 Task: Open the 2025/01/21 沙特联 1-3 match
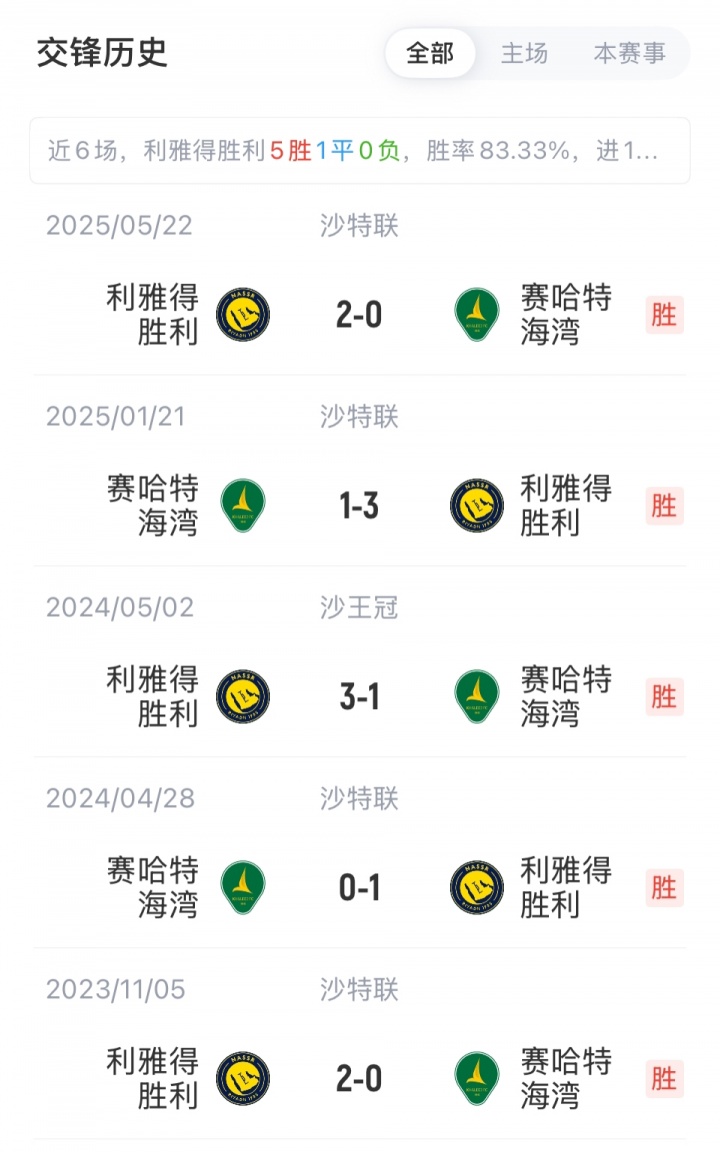[x=359, y=506]
